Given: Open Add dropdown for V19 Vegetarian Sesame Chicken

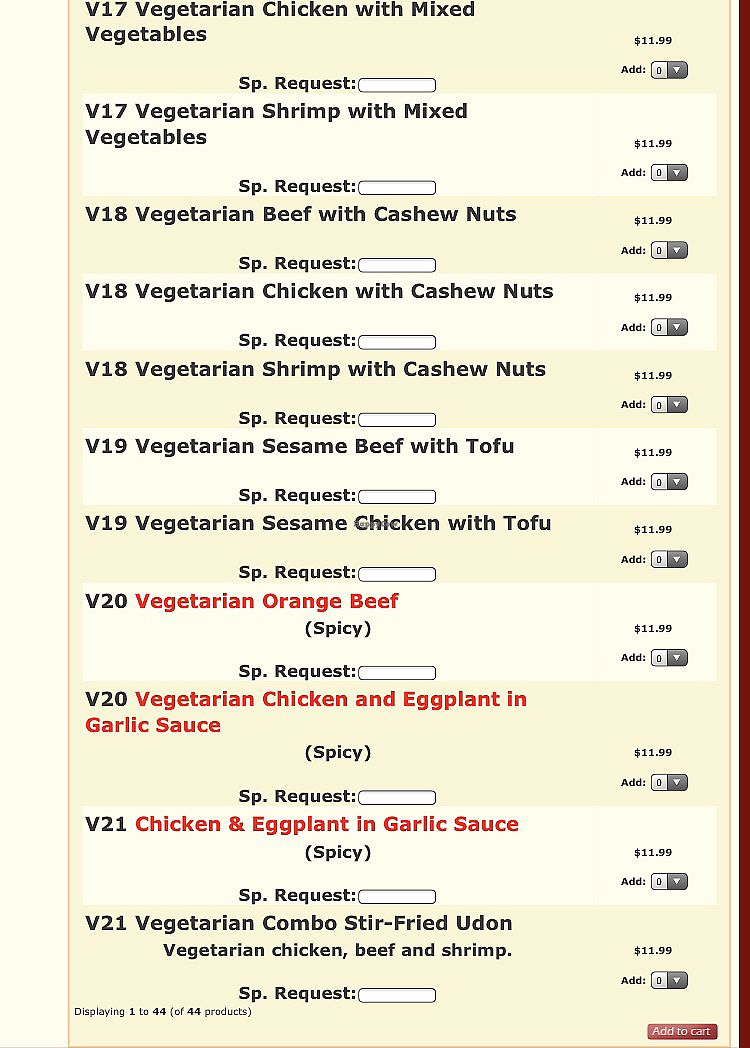Looking at the screenshot, I should 670,559.
